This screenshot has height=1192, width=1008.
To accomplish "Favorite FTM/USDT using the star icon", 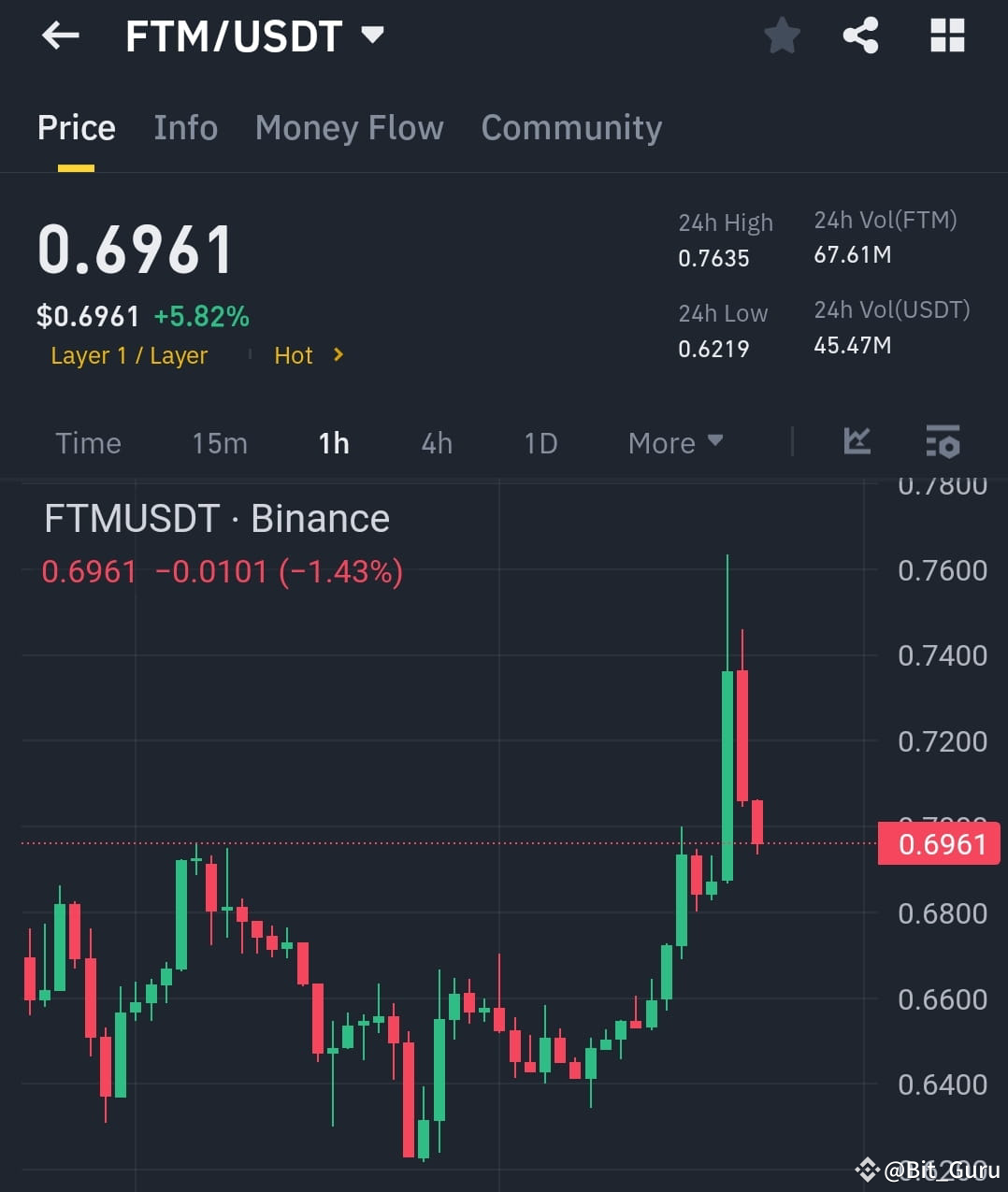I will click(782, 36).
